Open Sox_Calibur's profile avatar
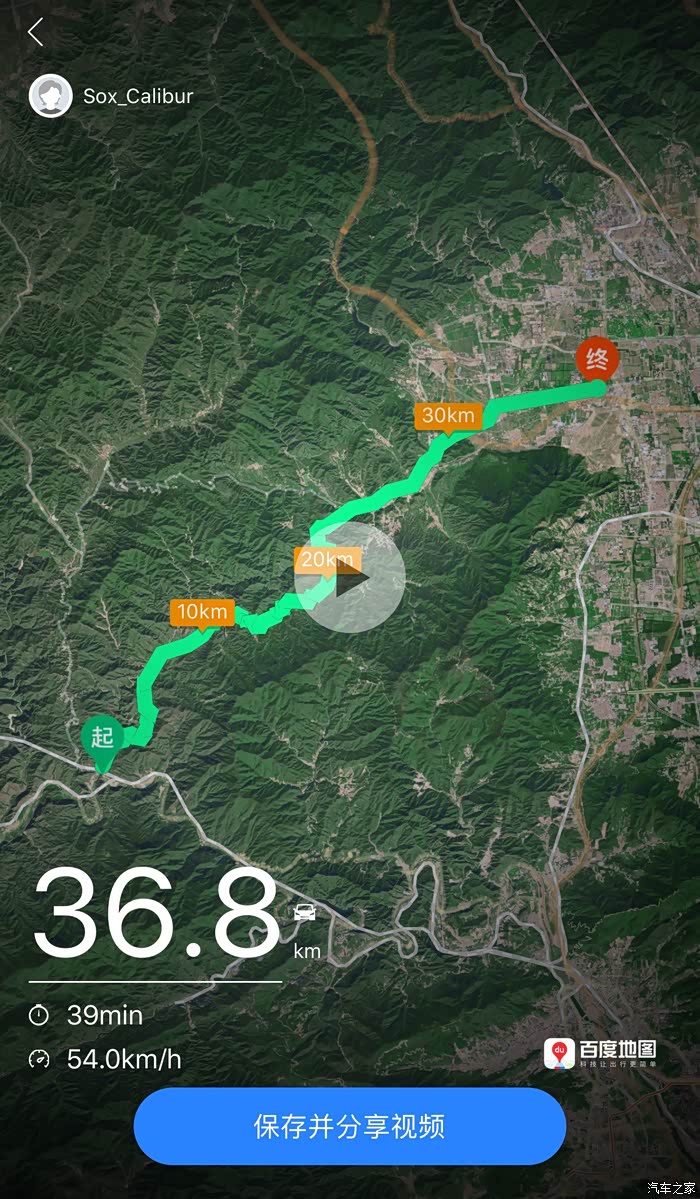700x1199 pixels. 50,96
